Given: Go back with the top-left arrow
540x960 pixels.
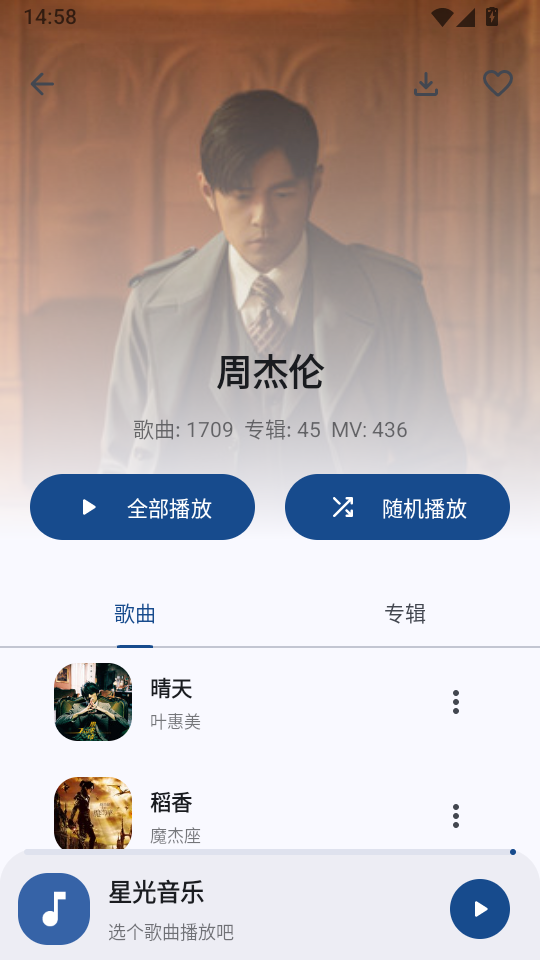Looking at the screenshot, I should pyautogui.click(x=42, y=84).
